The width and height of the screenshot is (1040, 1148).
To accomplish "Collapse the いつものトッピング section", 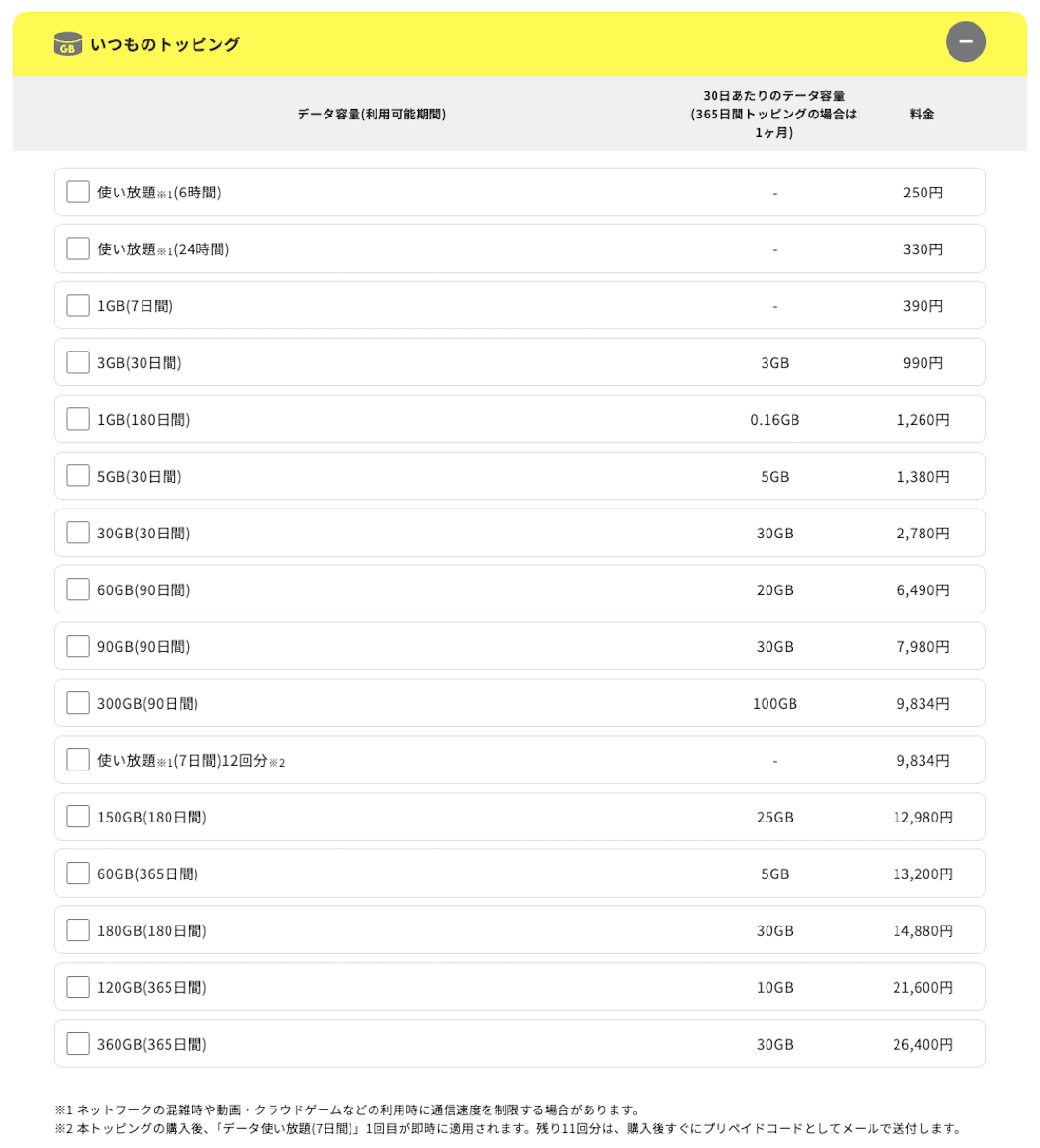I will pyautogui.click(x=965, y=42).
